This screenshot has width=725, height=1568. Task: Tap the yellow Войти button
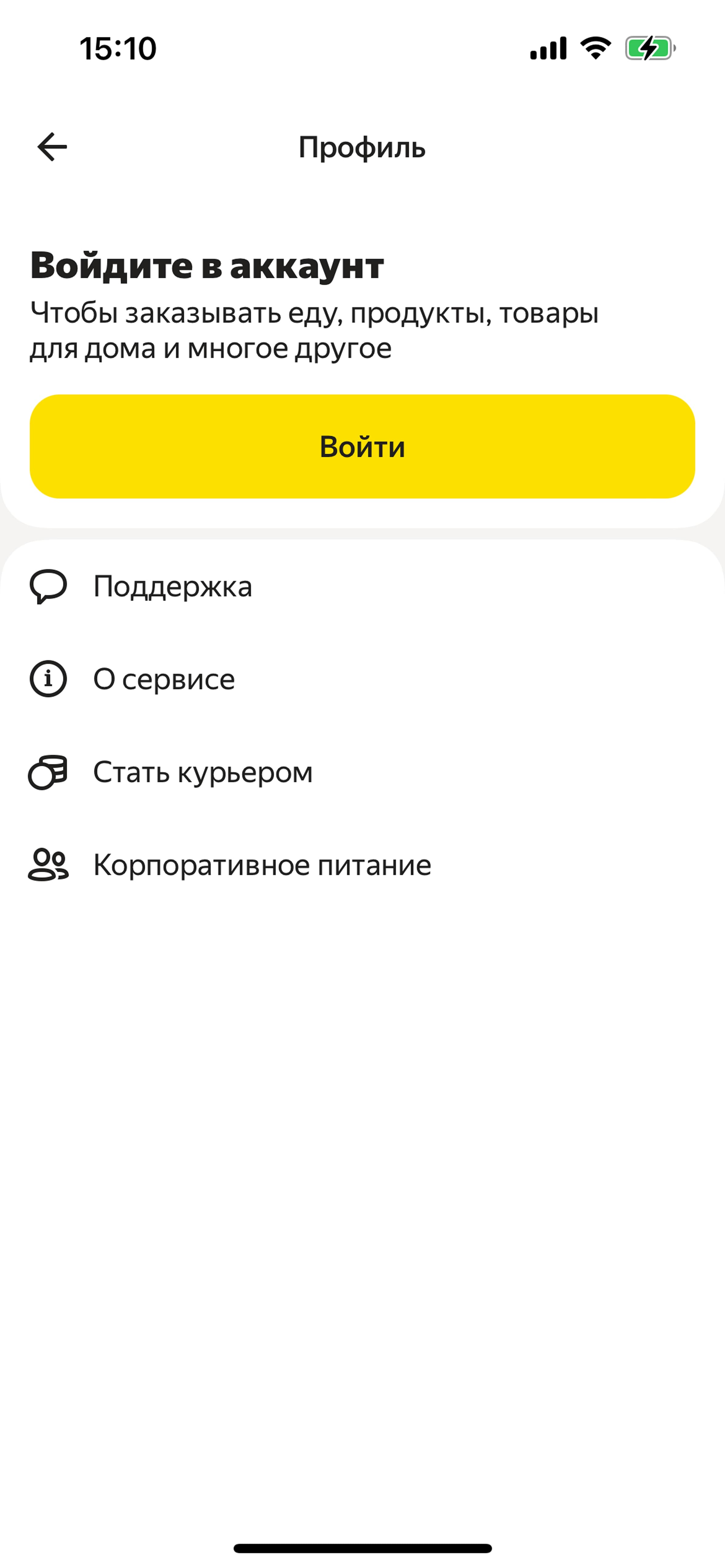click(362, 446)
